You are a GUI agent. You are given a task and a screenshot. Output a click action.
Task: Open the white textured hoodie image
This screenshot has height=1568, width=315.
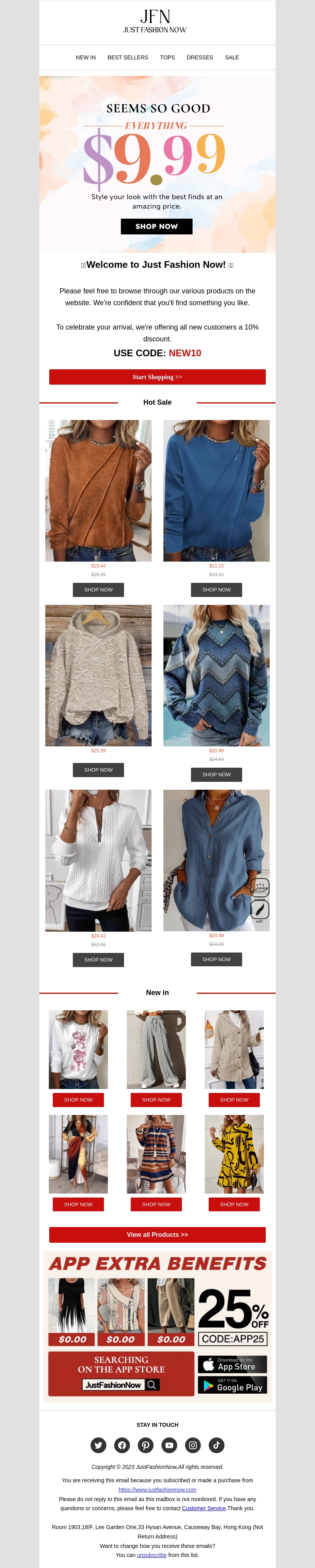click(98, 675)
